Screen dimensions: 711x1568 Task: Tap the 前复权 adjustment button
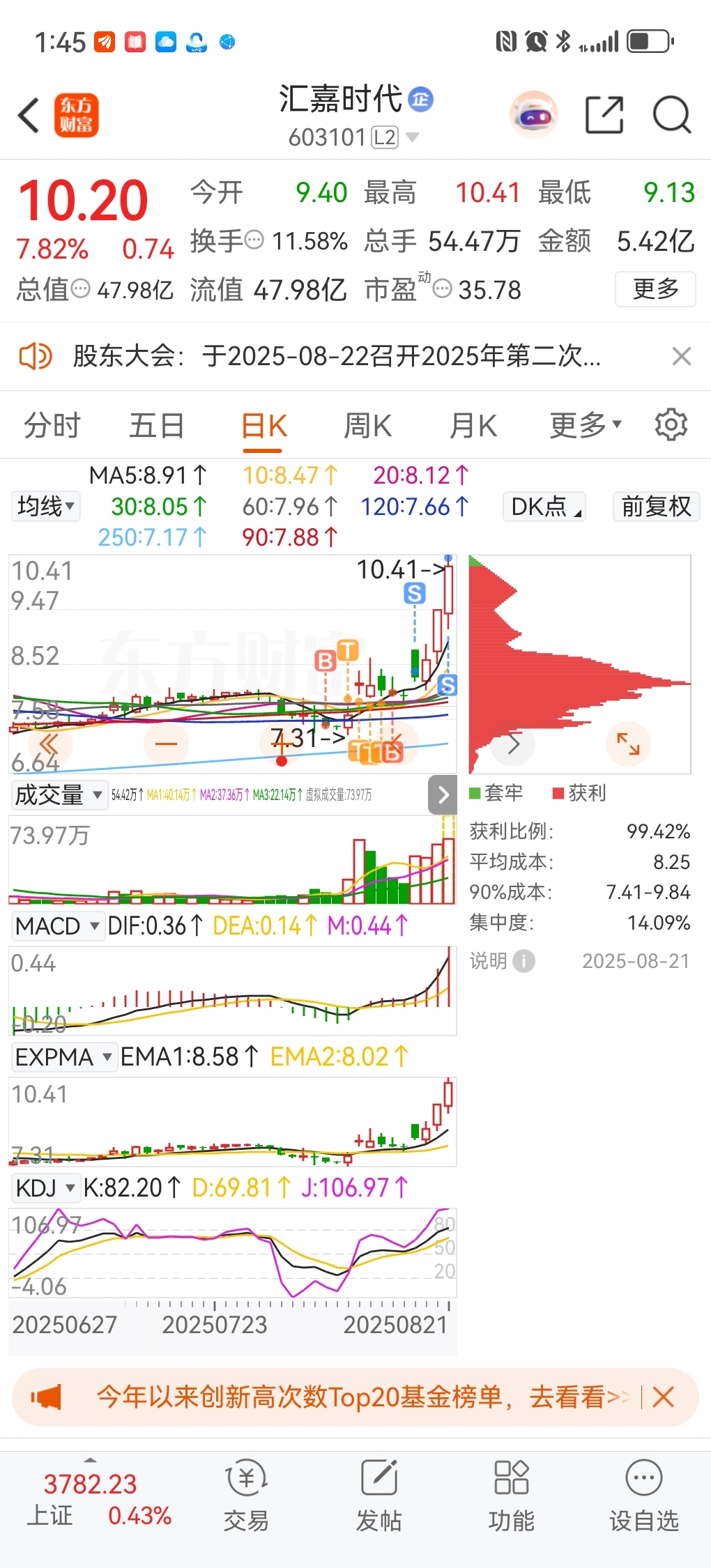pos(656,506)
